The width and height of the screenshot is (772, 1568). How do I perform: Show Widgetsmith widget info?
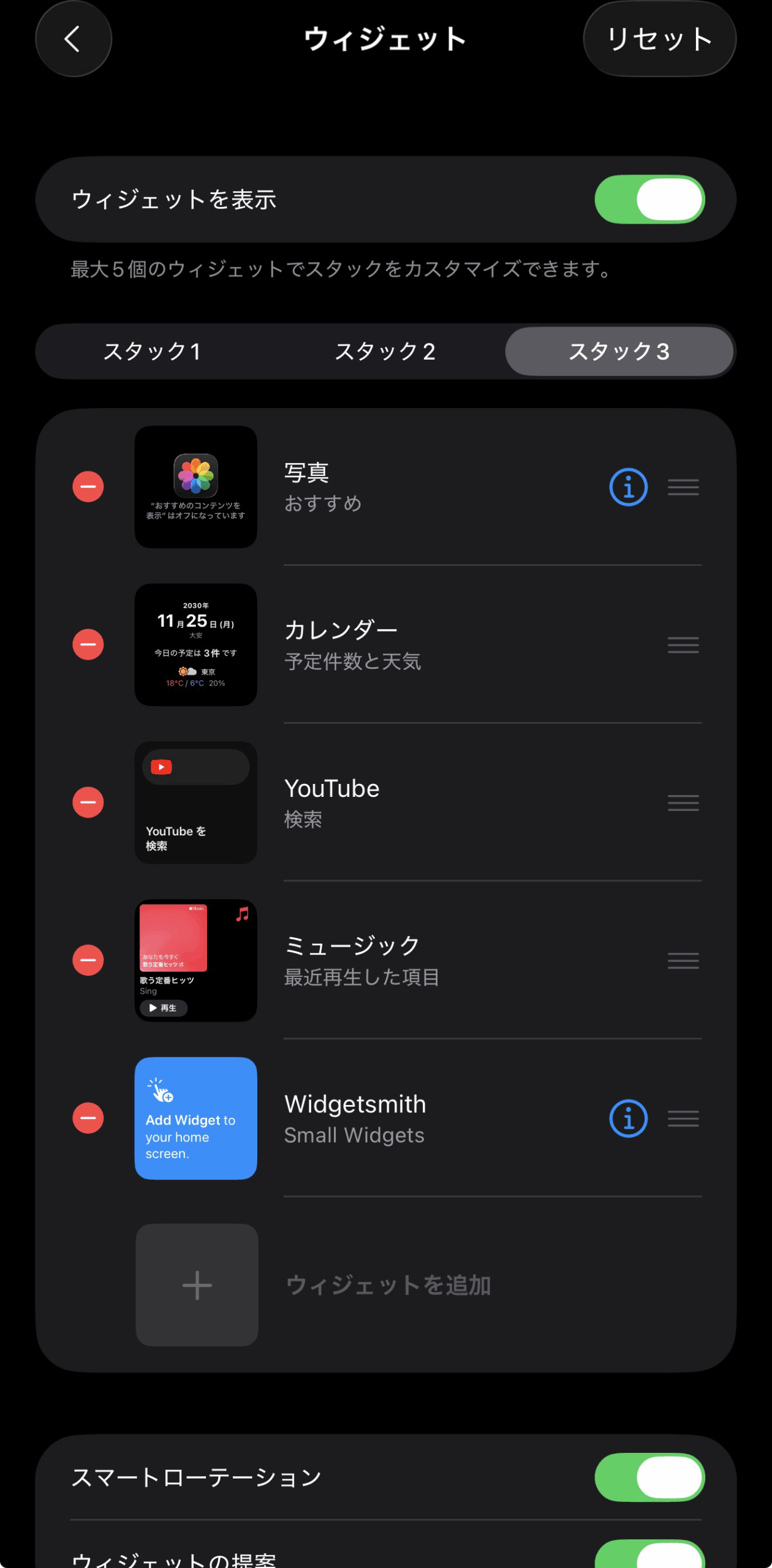pos(628,1118)
